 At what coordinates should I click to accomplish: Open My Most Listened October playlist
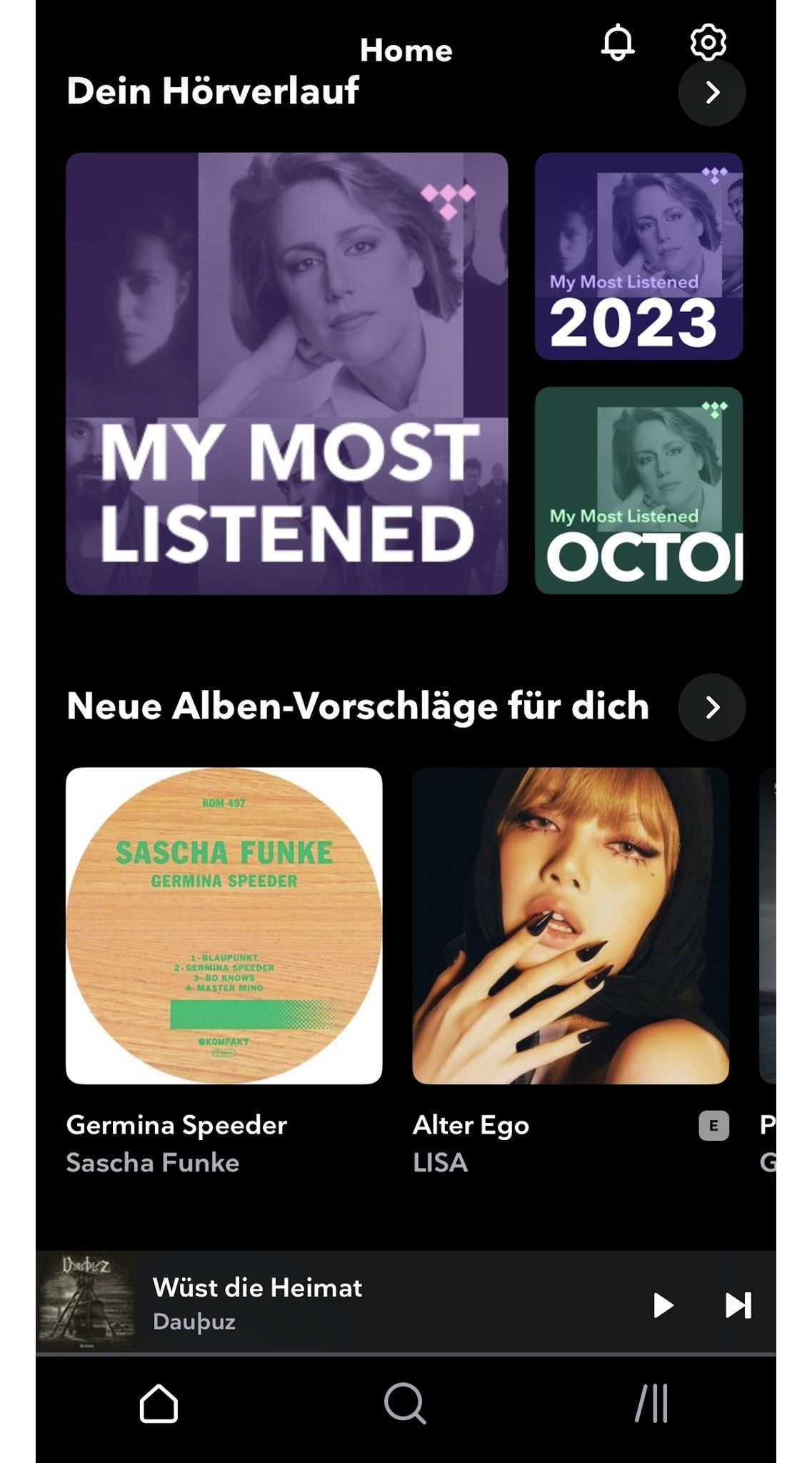[638, 490]
